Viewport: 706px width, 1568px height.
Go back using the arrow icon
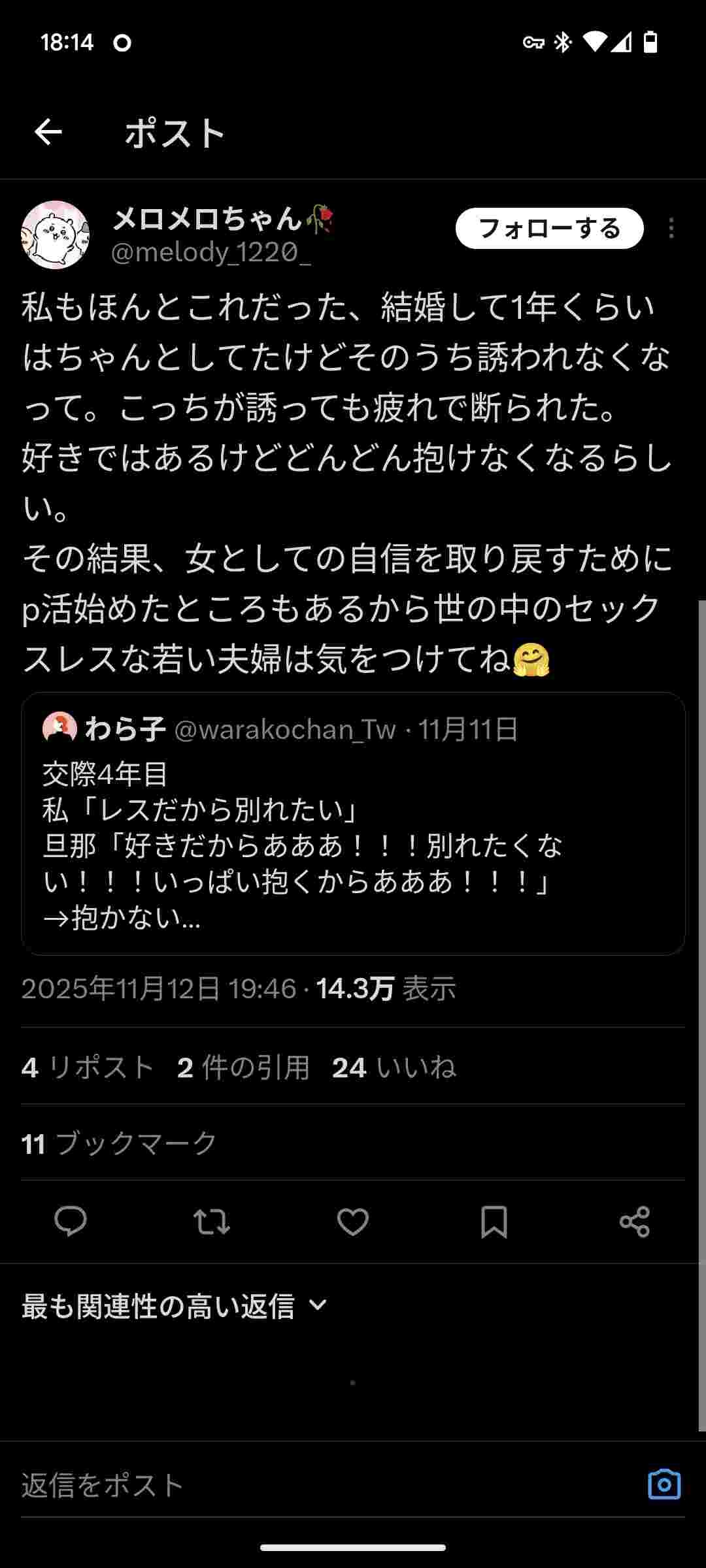[x=48, y=133]
